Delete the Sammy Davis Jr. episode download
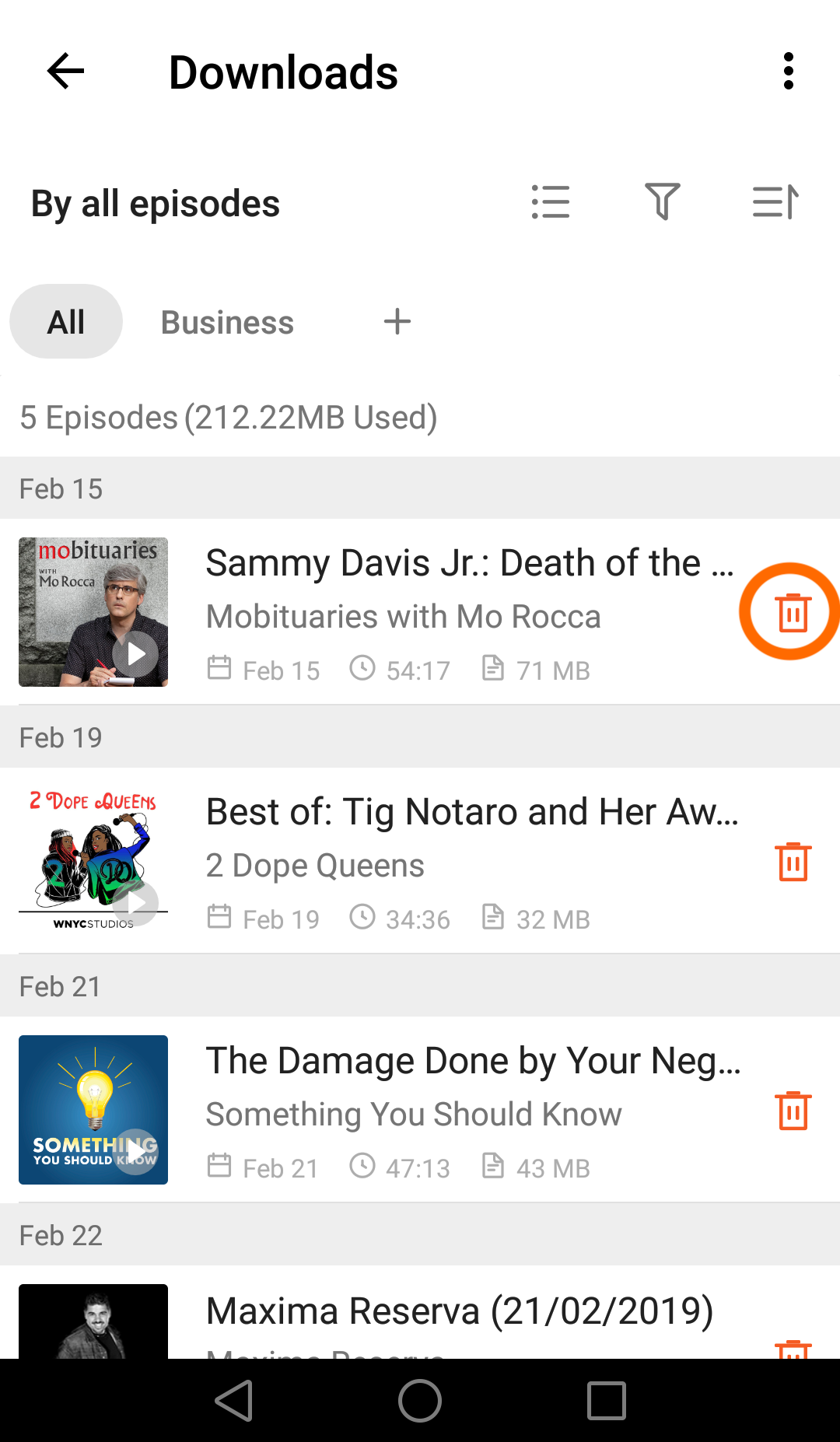Viewport: 840px width, 1442px height. tap(793, 612)
